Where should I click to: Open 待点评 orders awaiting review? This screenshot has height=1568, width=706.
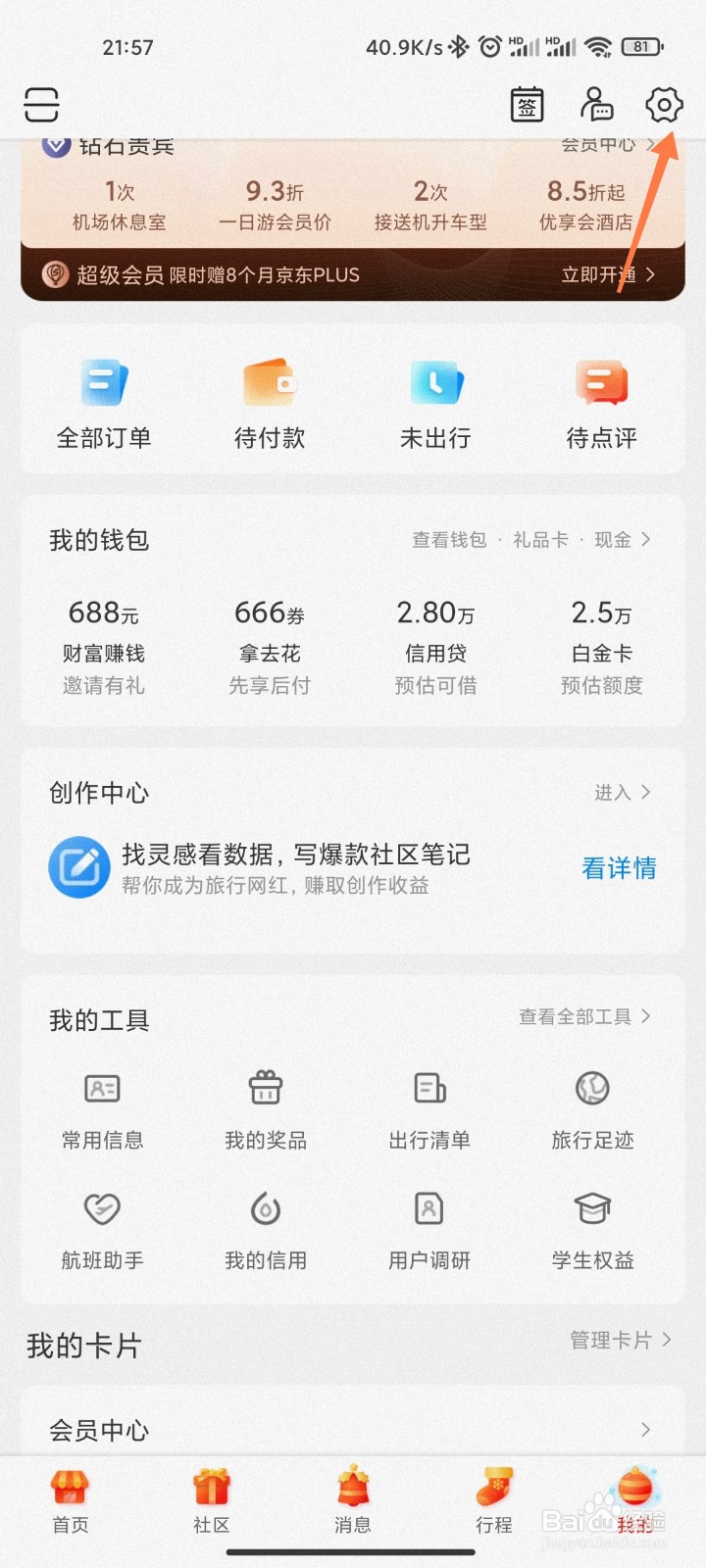(601, 404)
